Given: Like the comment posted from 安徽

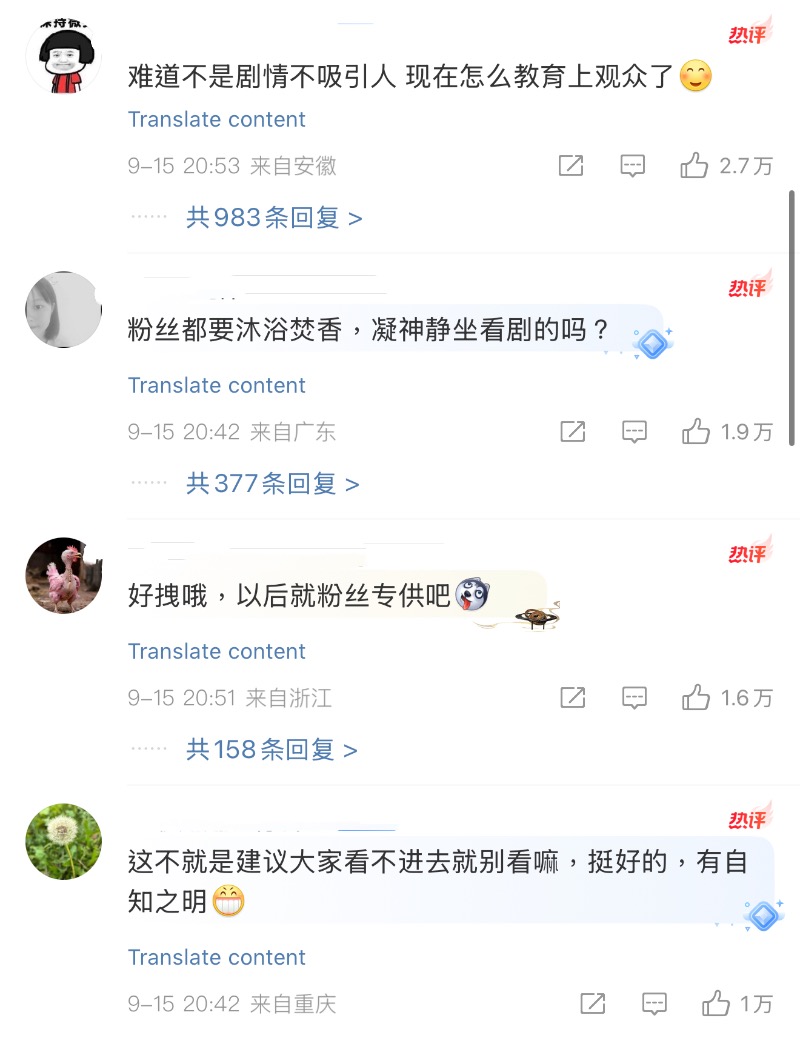Looking at the screenshot, I should click(x=695, y=166).
